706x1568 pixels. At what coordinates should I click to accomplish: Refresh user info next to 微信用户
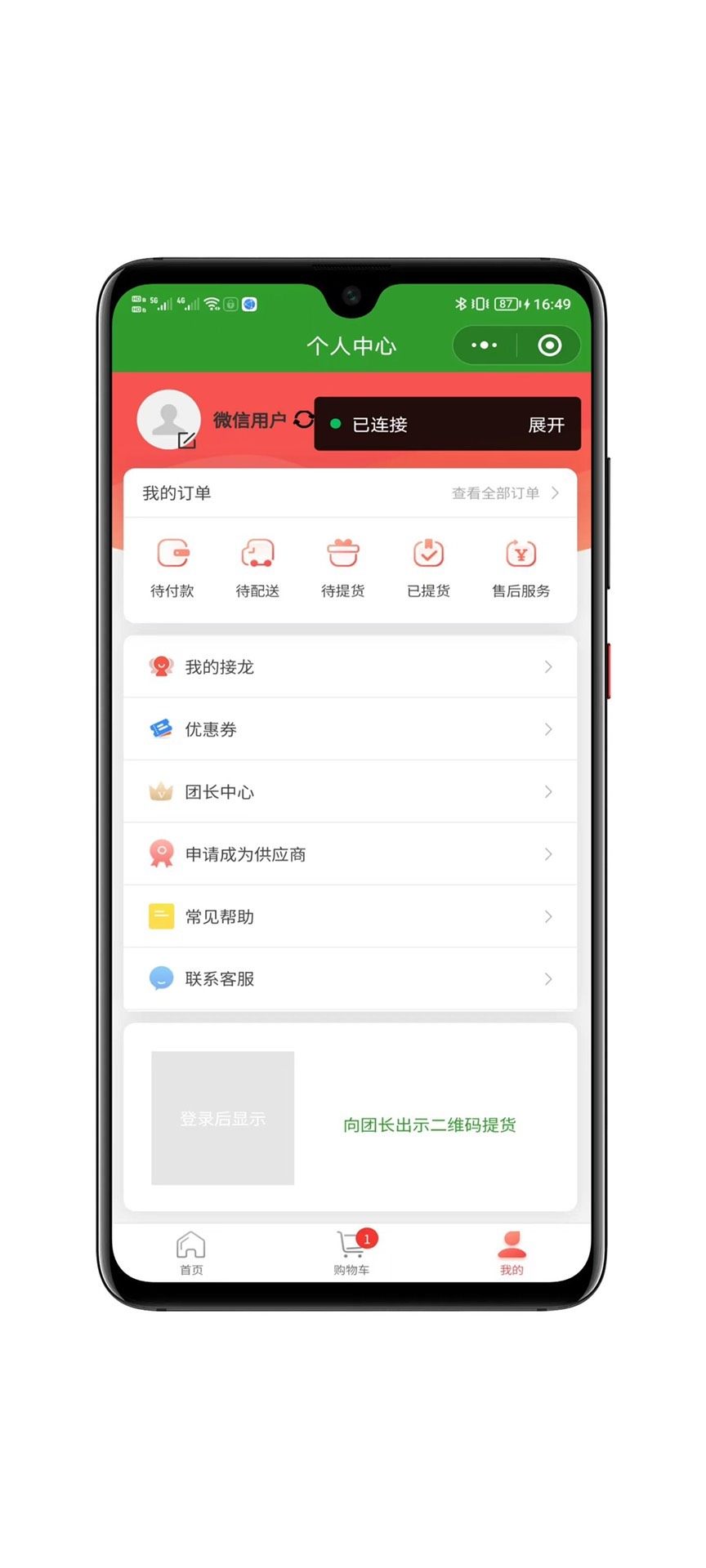pyautogui.click(x=304, y=420)
